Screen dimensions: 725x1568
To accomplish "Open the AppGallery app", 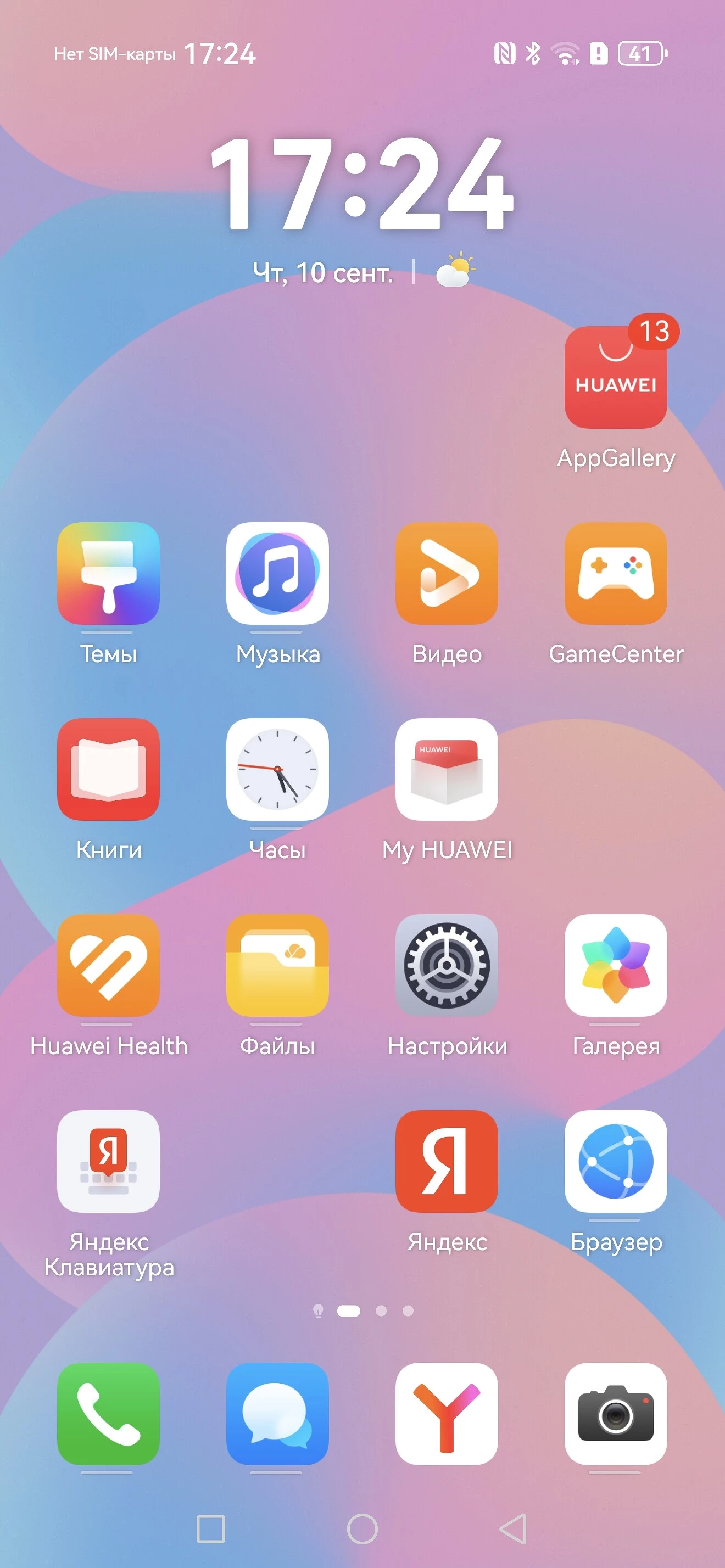I will pyautogui.click(x=616, y=377).
